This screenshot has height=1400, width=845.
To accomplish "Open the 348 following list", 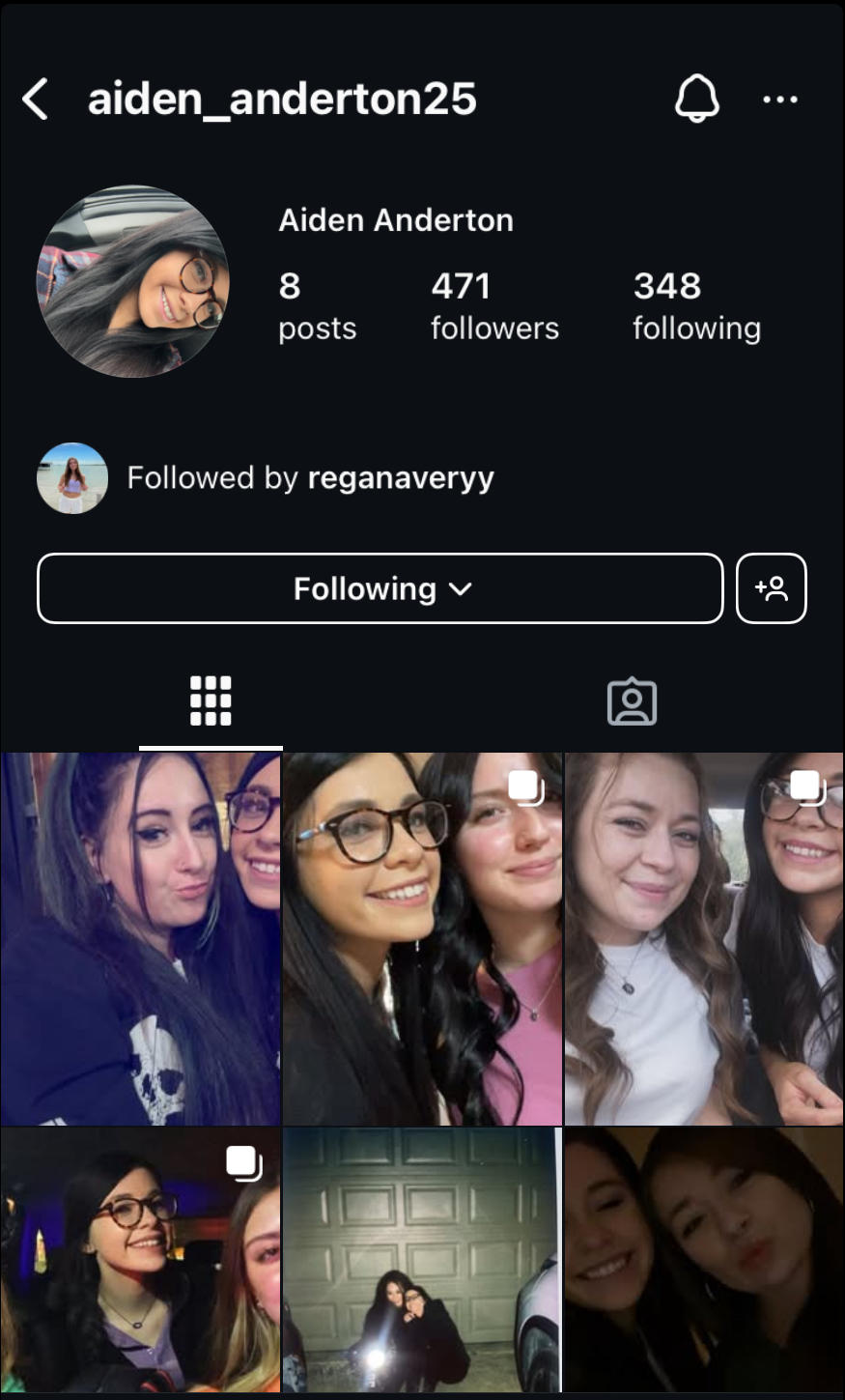I will point(696,306).
